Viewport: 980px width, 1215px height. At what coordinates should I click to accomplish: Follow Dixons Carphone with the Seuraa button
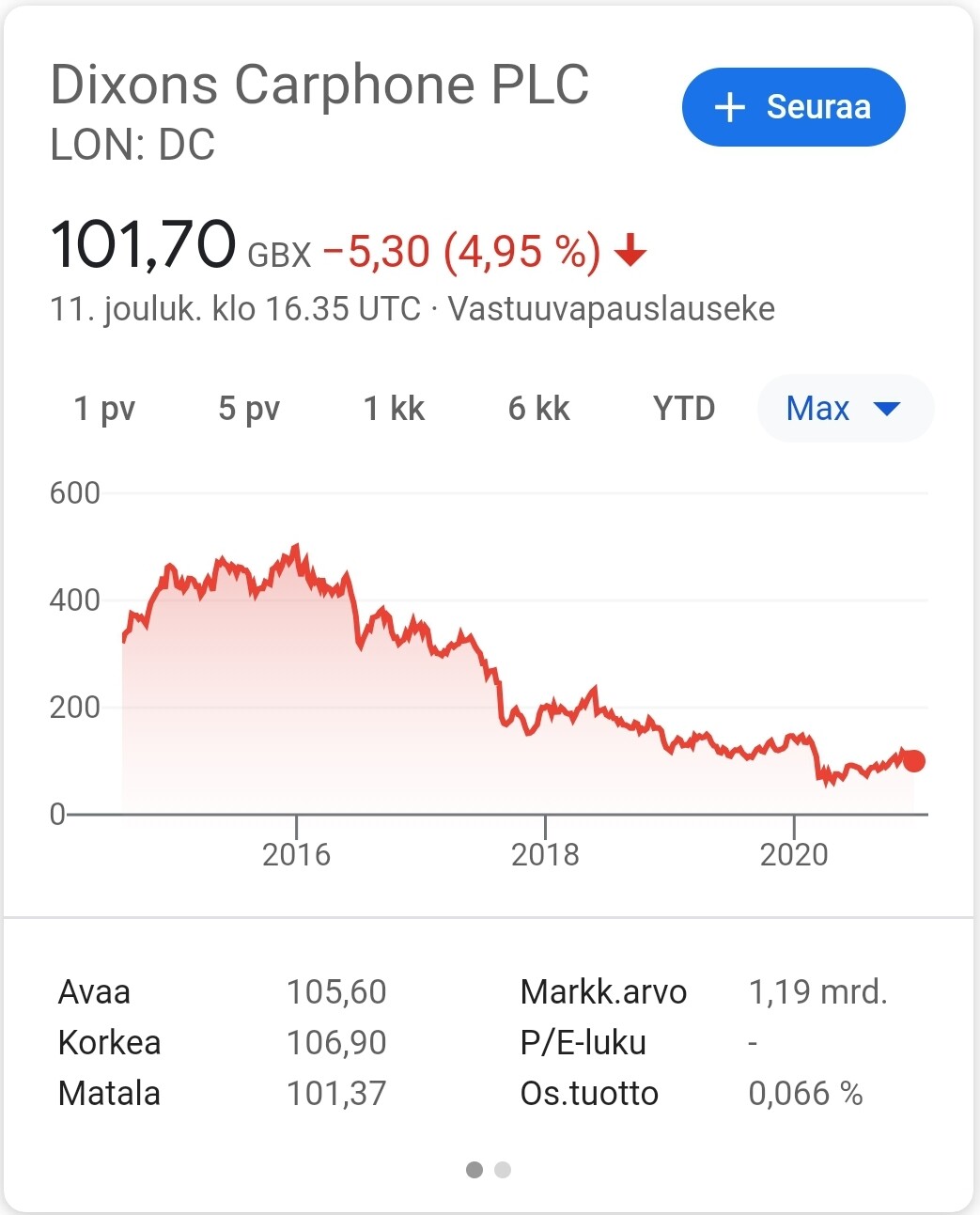coord(793,107)
